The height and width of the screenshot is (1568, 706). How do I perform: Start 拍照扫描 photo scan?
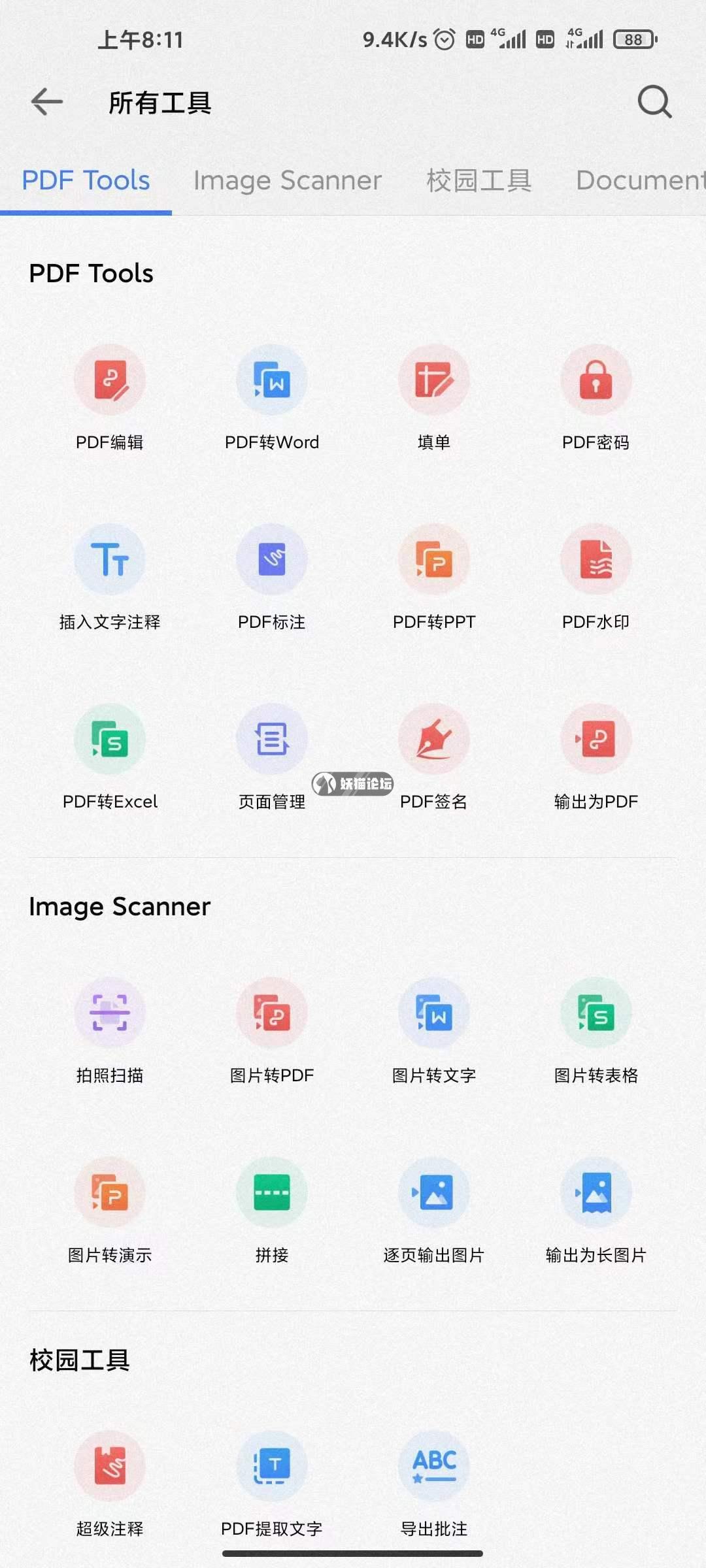click(109, 1013)
